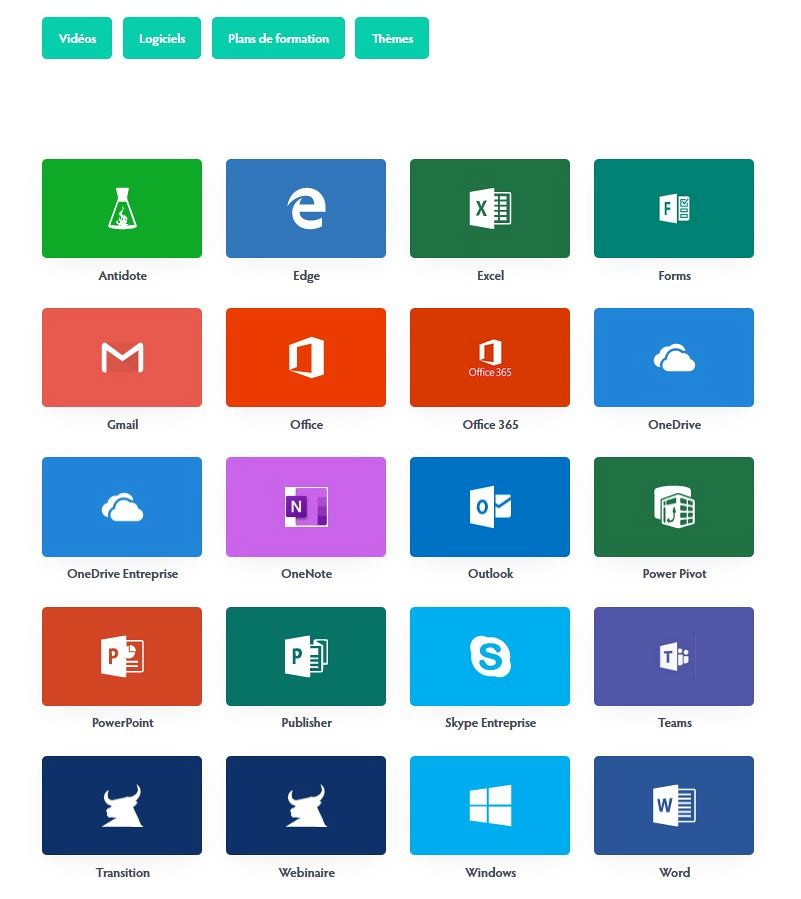Open the Gmail tile
This screenshot has width=801, height=899.
point(122,357)
